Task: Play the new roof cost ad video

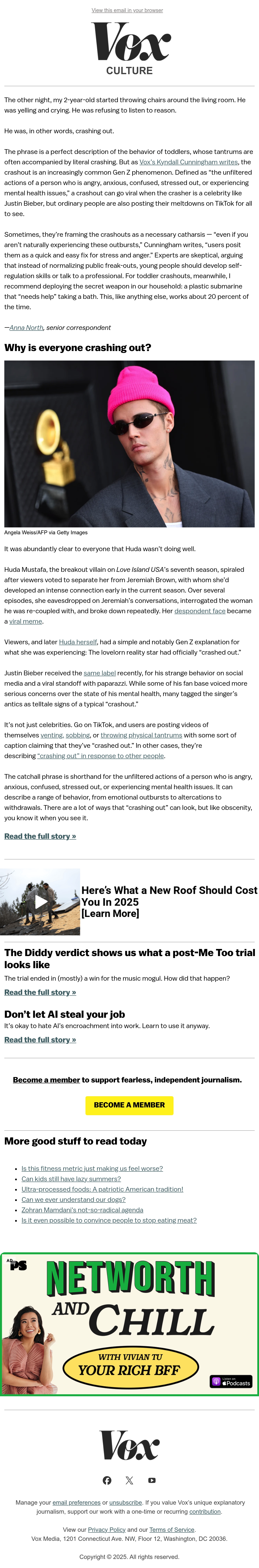Action: (x=40, y=902)
